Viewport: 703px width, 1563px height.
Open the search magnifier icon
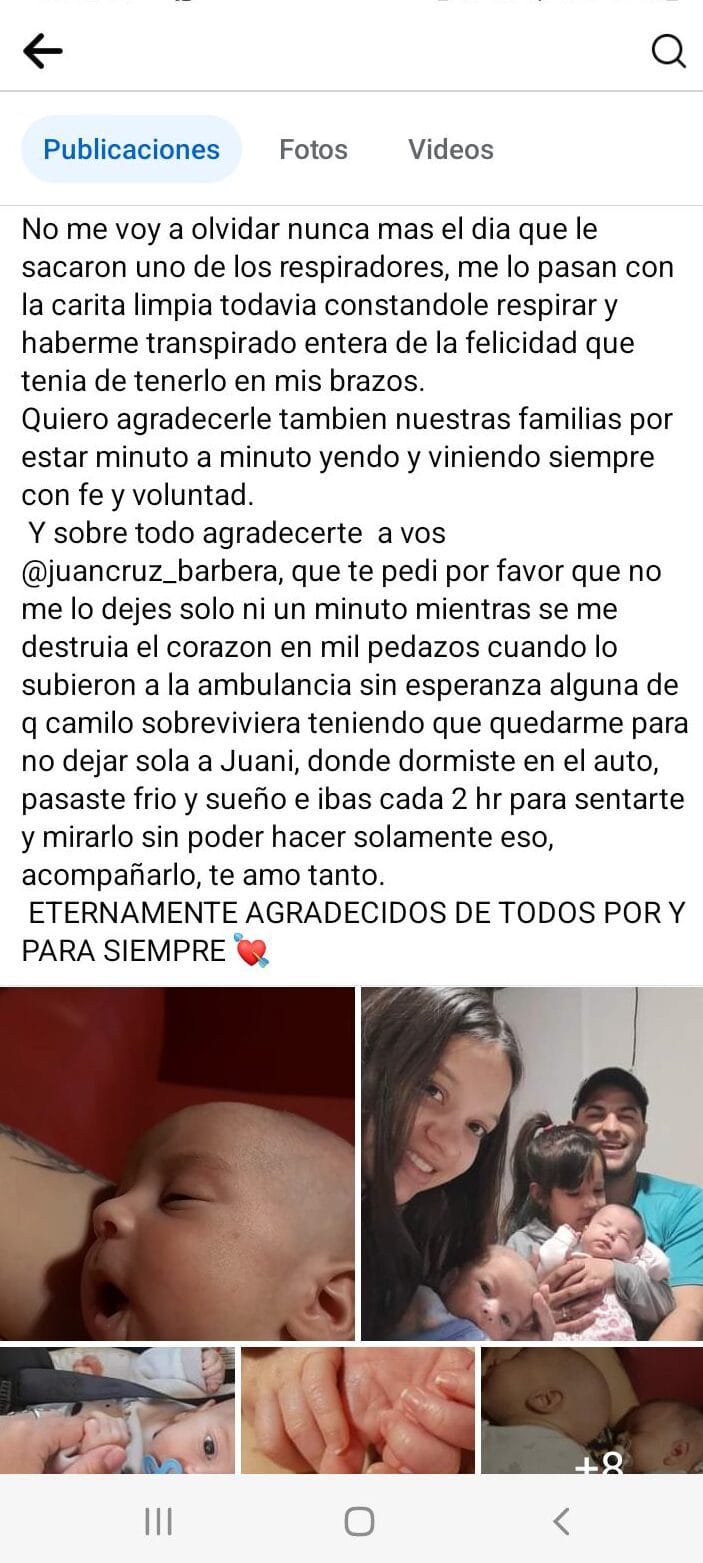(x=668, y=51)
